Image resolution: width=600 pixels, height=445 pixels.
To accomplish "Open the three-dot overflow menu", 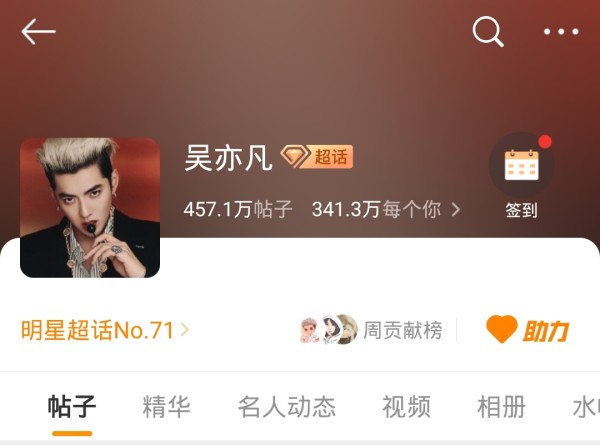I will (561, 32).
